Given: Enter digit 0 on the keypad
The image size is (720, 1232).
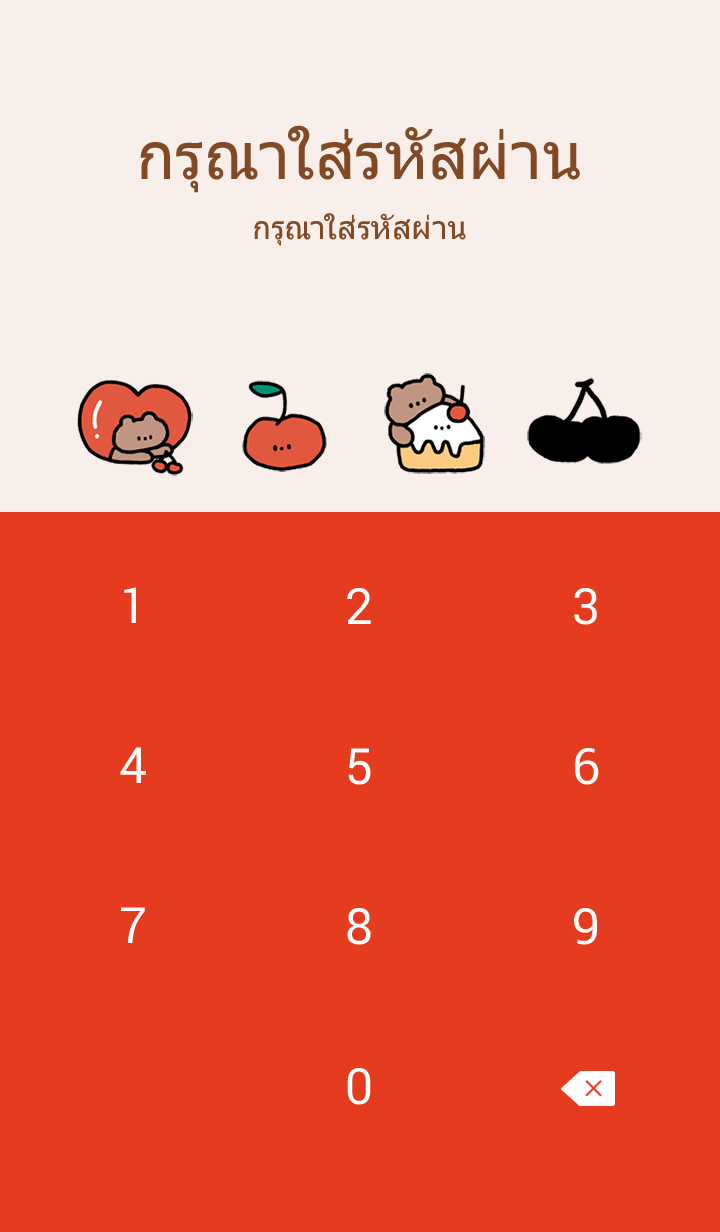Looking at the screenshot, I should pyautogui.click(x=359, y=1087).
